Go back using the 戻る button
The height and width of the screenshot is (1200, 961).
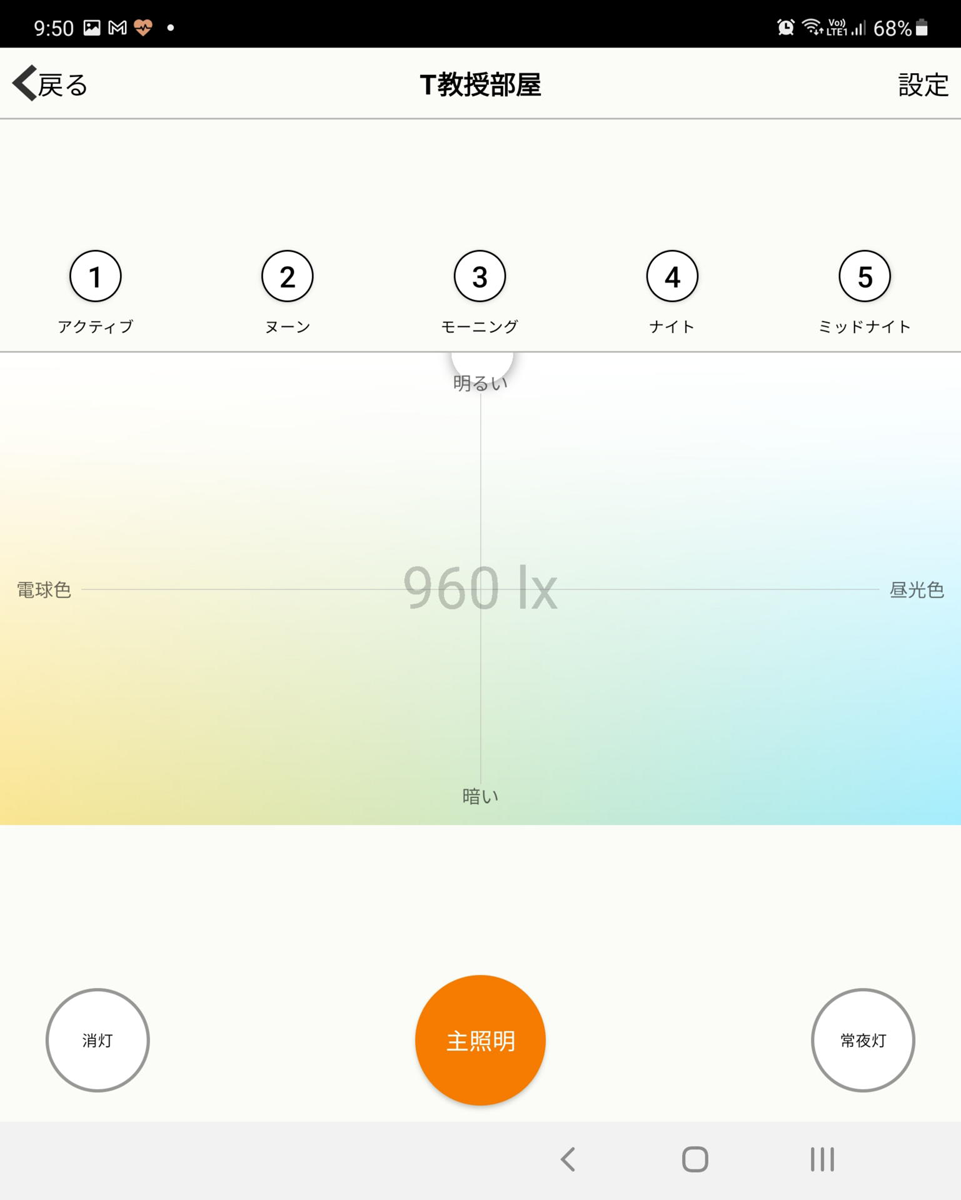(x=51, y=84)
